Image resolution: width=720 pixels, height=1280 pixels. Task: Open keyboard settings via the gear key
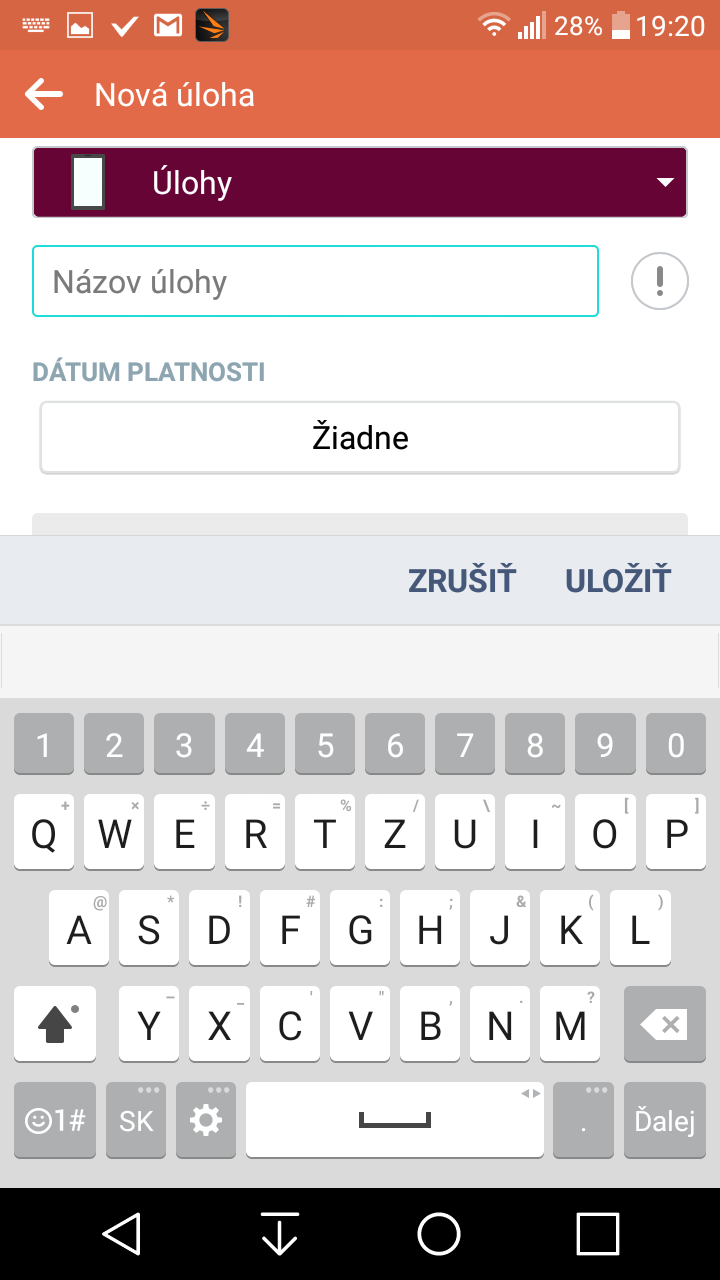(206, 1120)
